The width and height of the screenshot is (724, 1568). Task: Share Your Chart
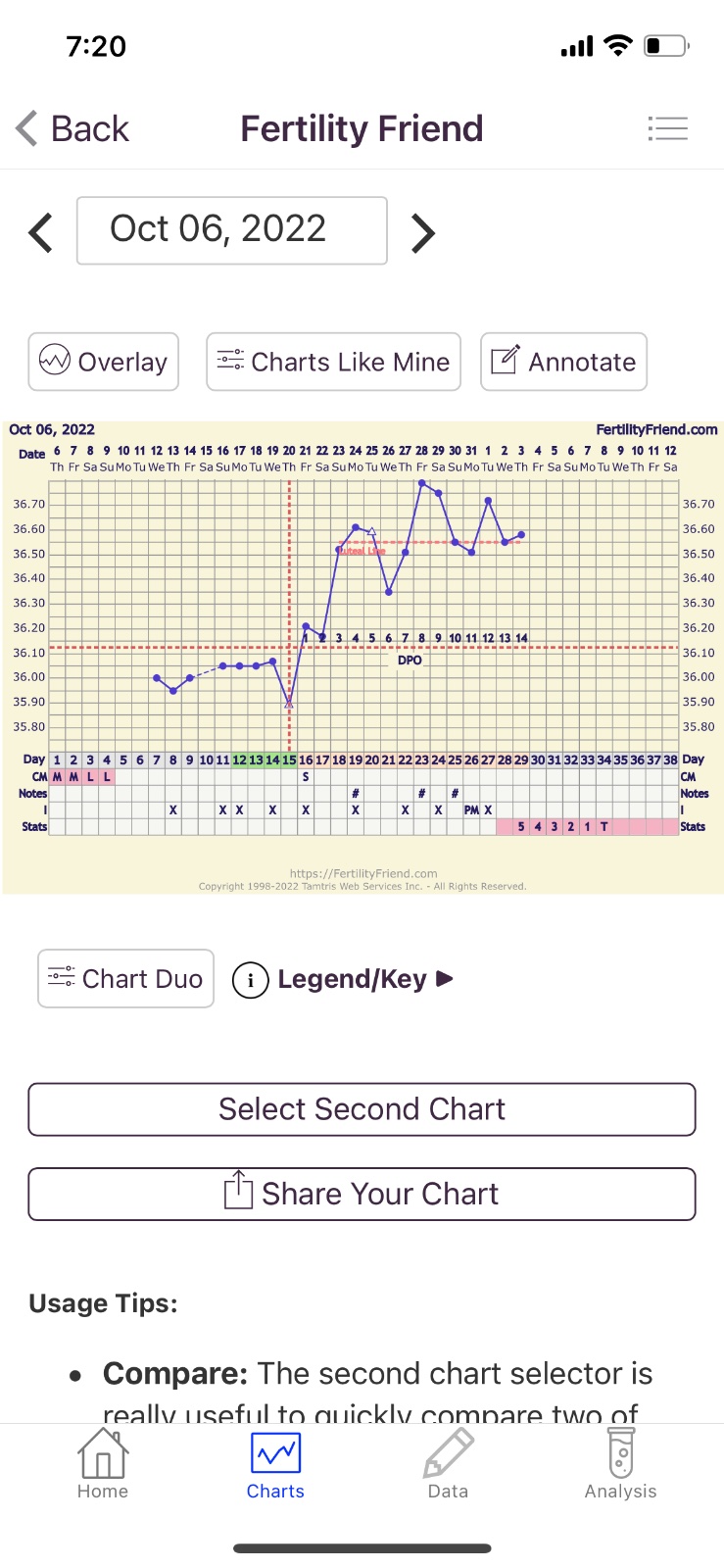coord(362,1194)
